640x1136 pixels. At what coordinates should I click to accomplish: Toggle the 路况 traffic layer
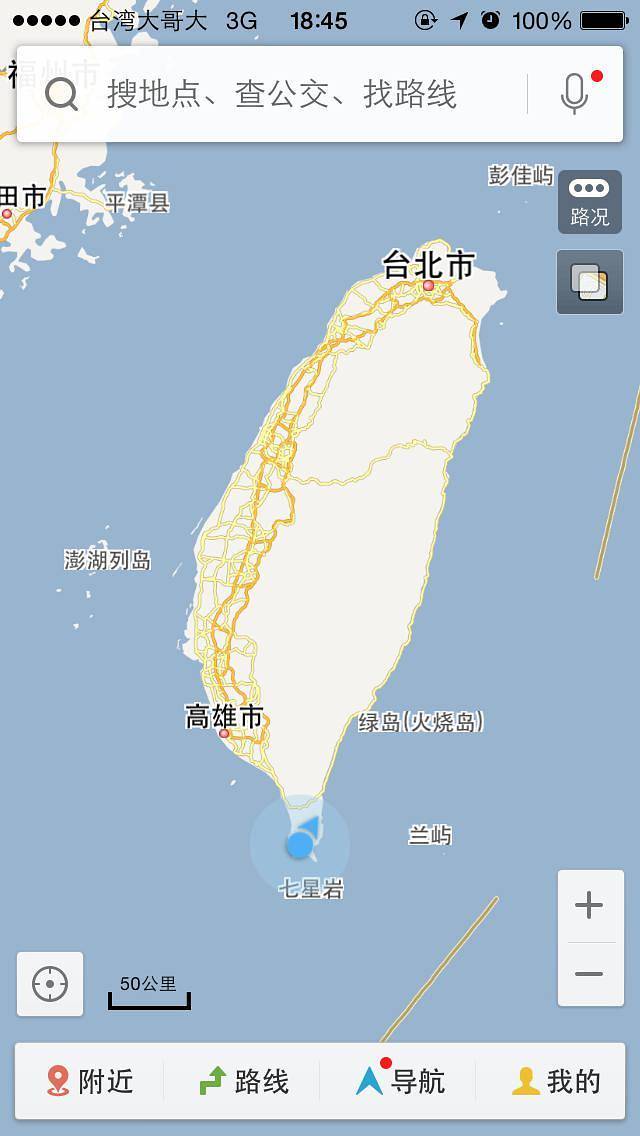(589, 203)
